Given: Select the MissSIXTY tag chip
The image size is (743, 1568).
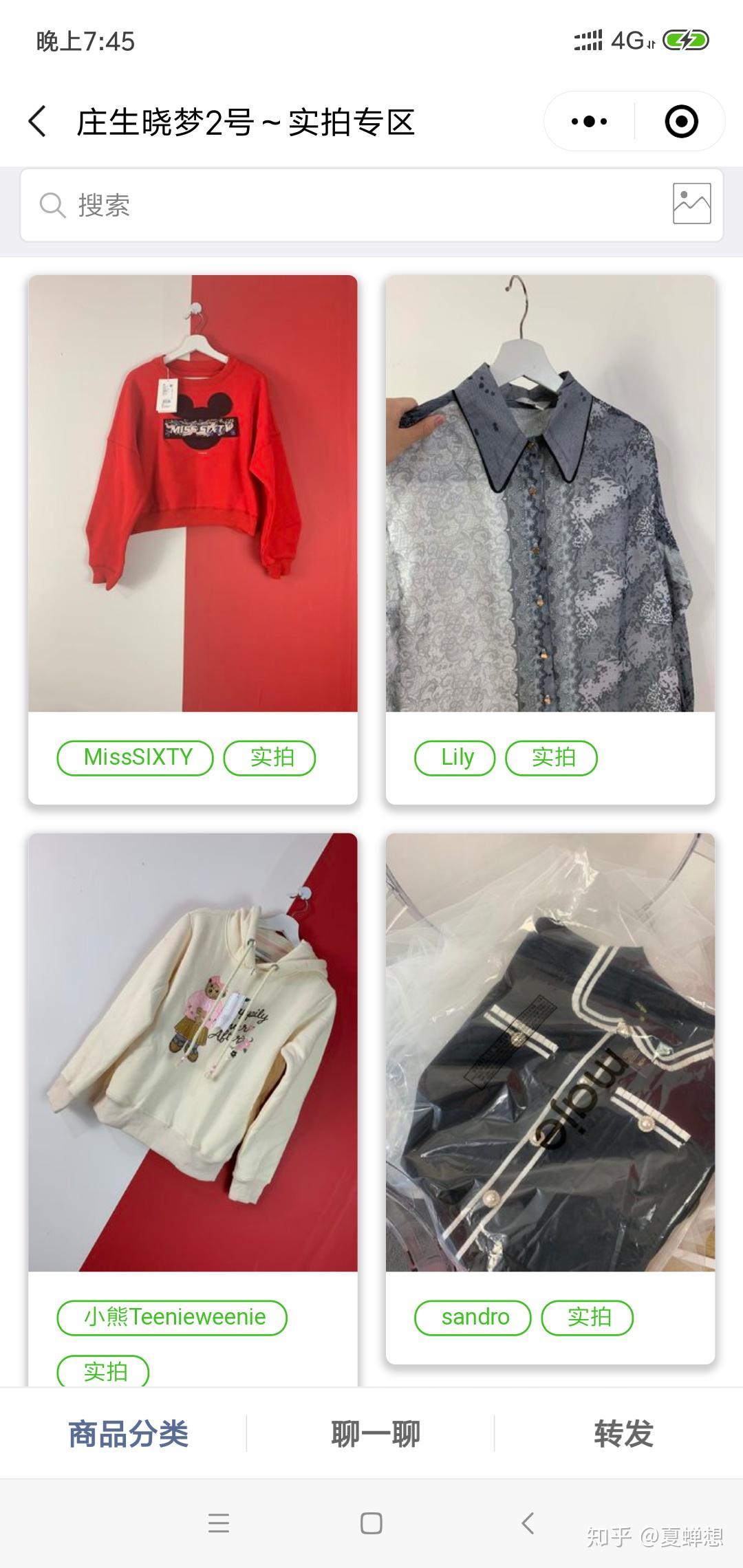Looking at the screenshot, I should click(136, 758).
